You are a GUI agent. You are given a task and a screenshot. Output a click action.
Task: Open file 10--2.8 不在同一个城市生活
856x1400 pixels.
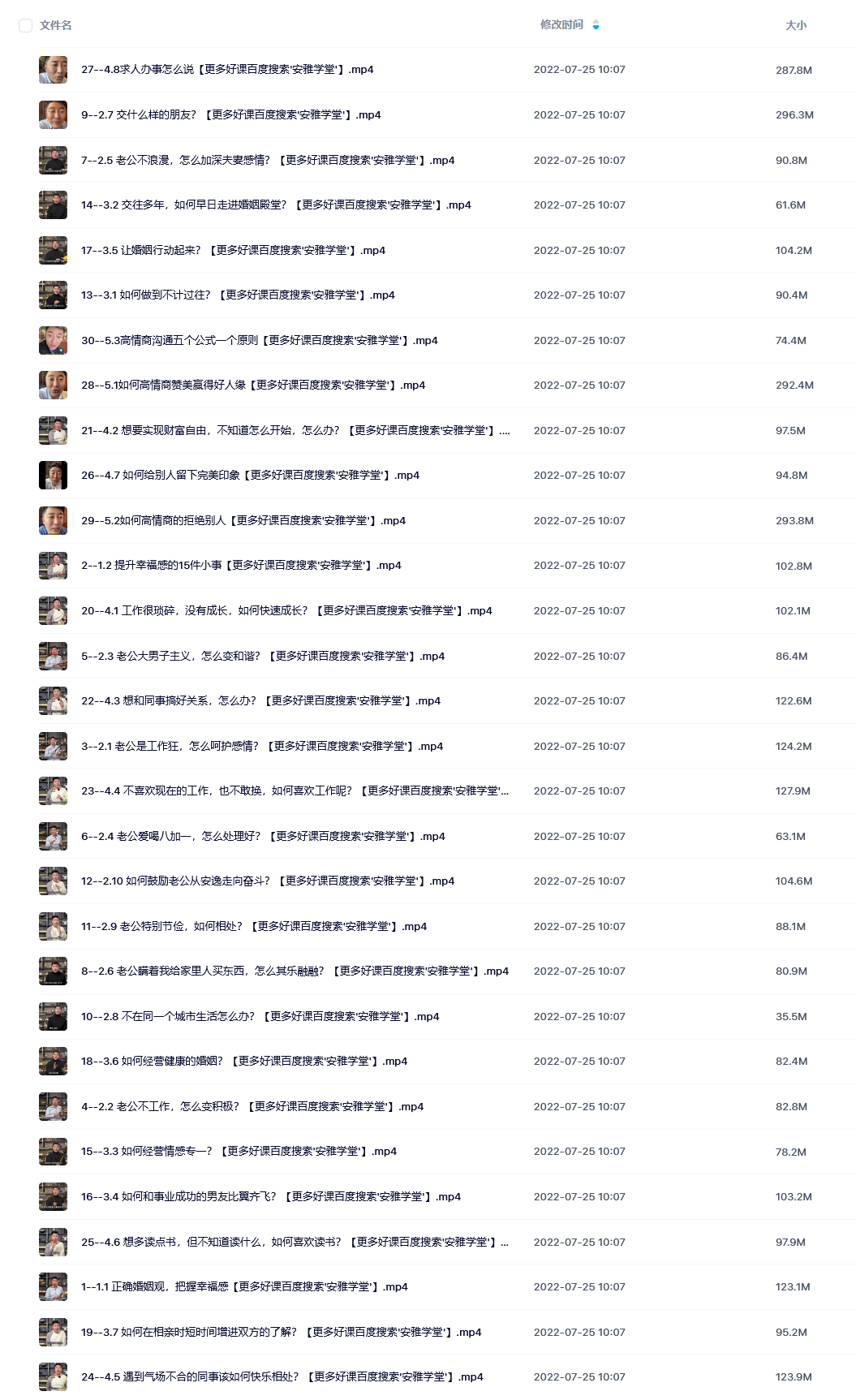(260, 1017)
